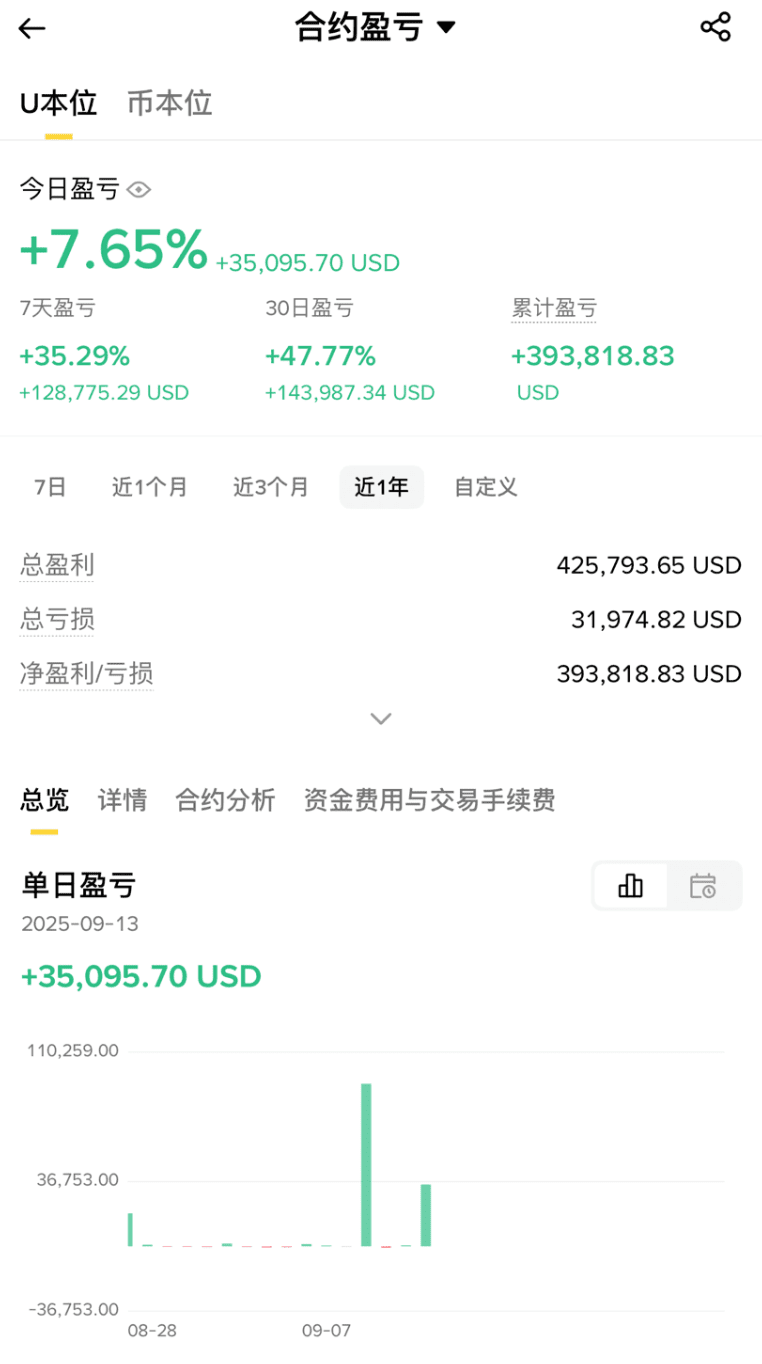The height and width of the screenshot is (1364, 762).
Task: Hide 今日盈亏 amounts with the eye icon
Action: click(x=139, y=189)
